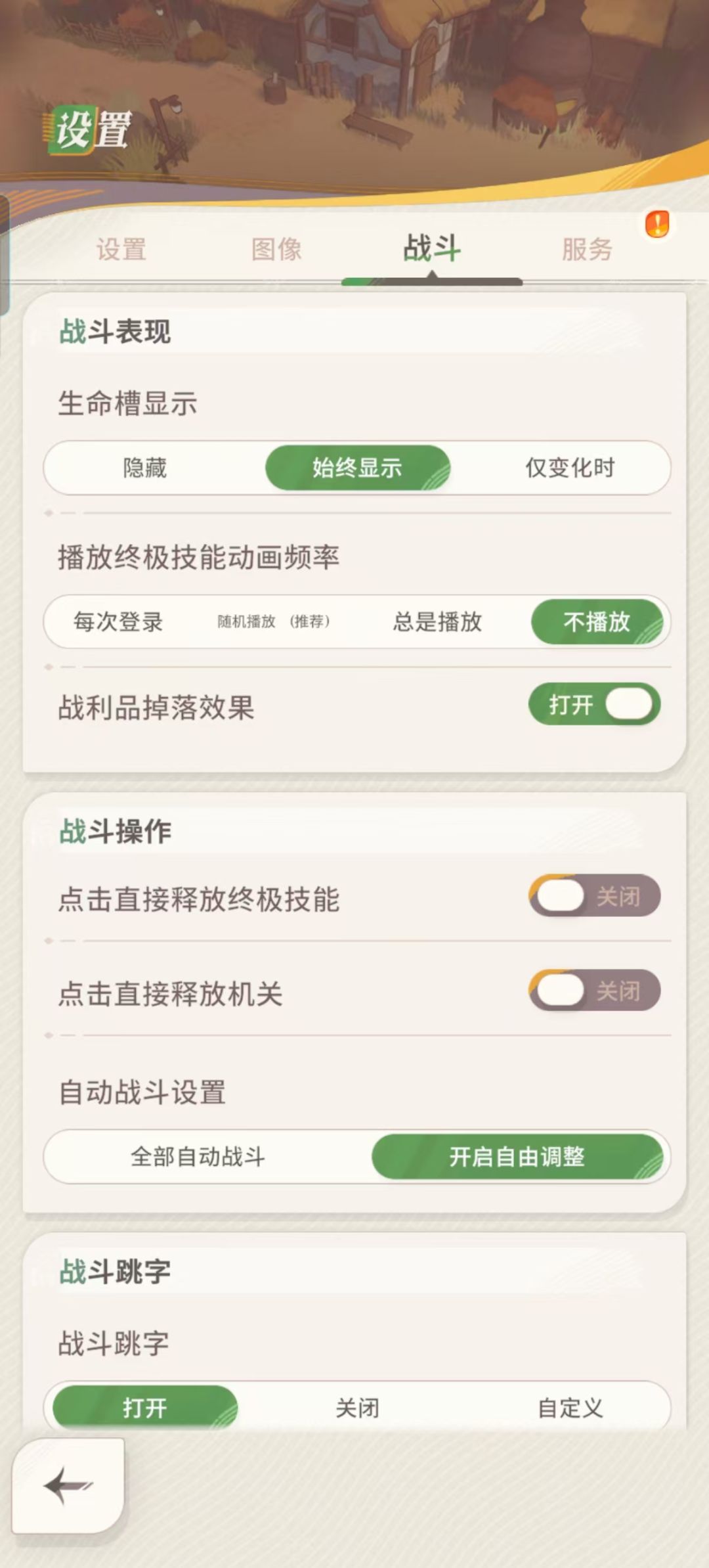The image size is (709, 1568).
Task: Switch to the 设置 tab
Action: [122, 248]
